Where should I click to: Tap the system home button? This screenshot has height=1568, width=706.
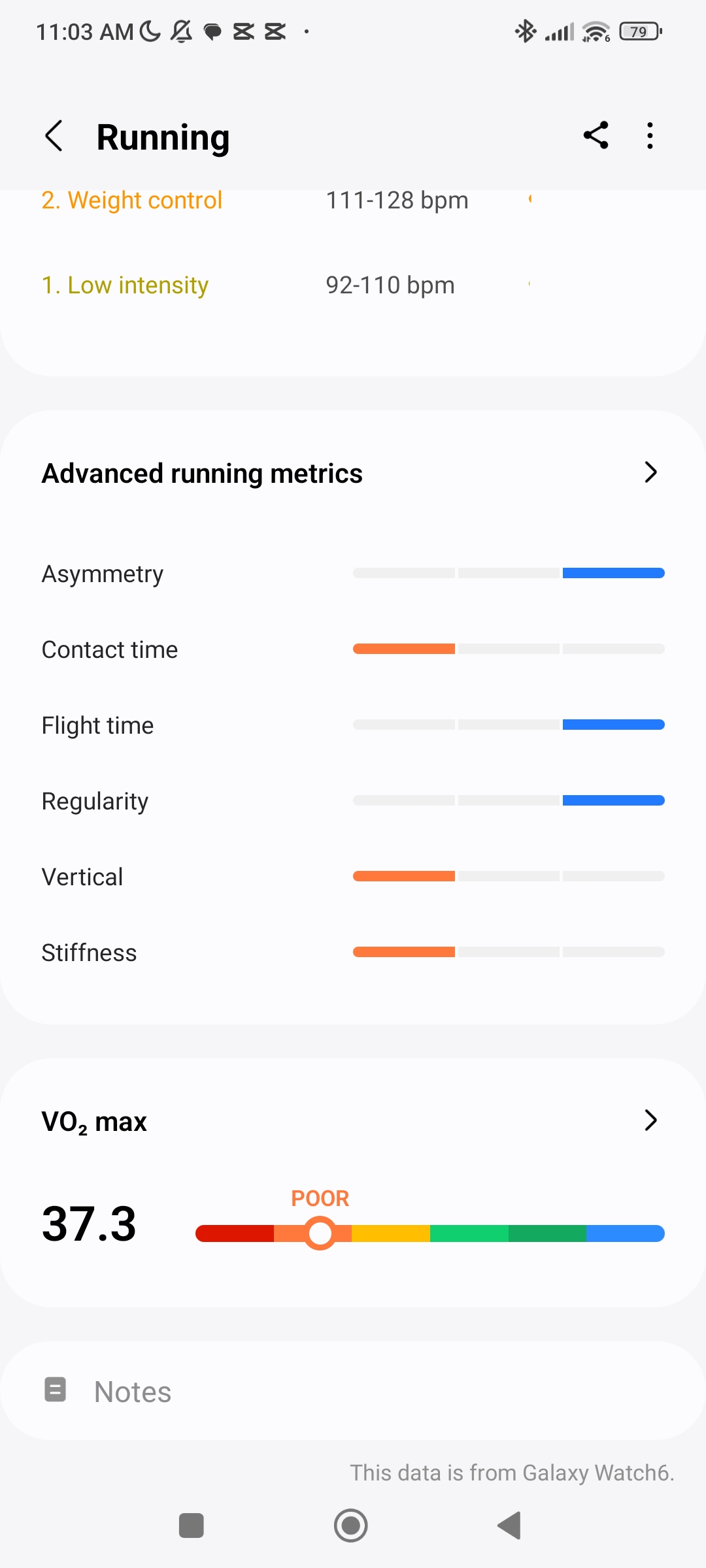[x=351, y=1526]
